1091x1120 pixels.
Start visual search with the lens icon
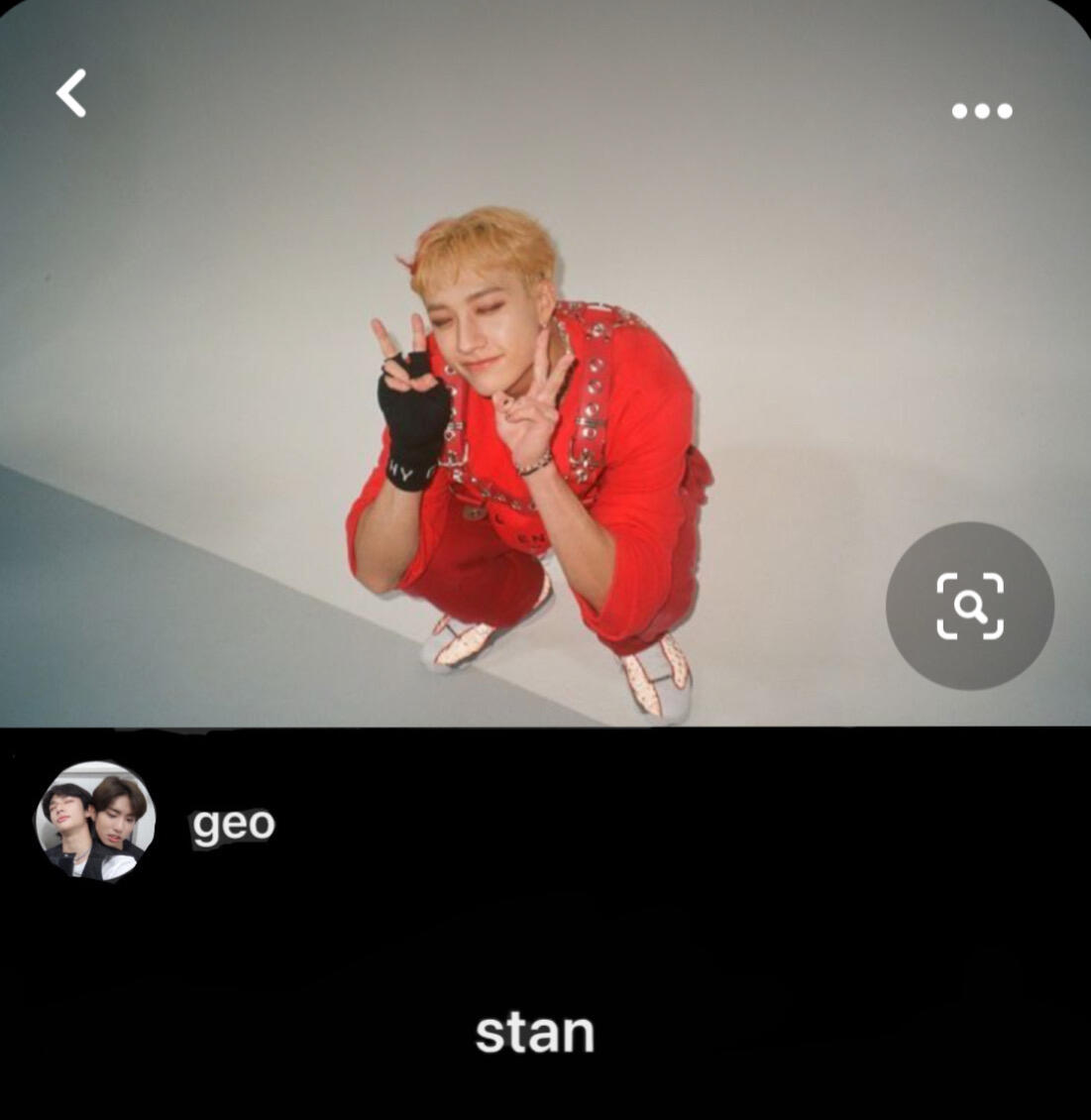click(x=969, y=606)
